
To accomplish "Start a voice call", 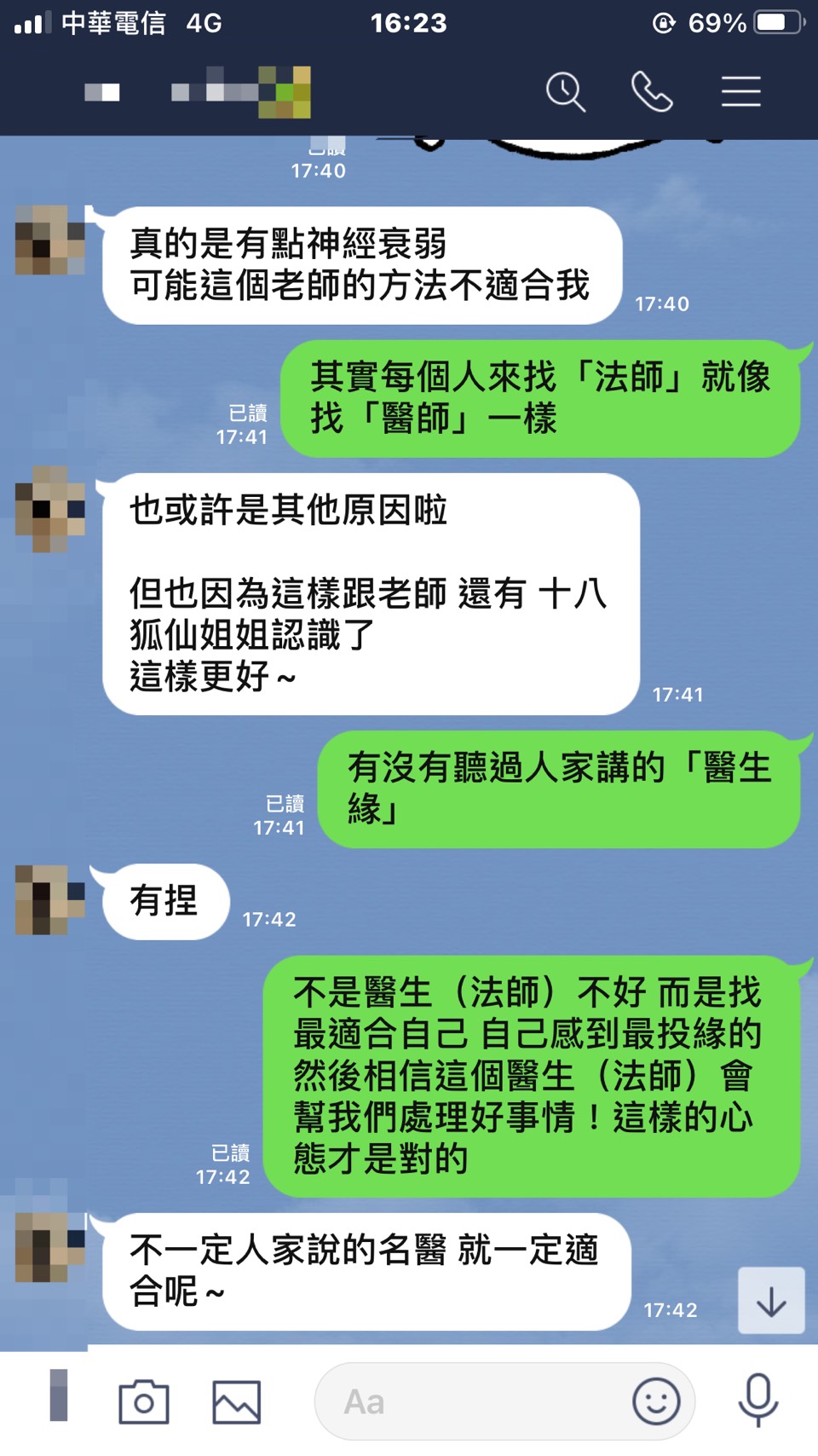I will 652,91.
